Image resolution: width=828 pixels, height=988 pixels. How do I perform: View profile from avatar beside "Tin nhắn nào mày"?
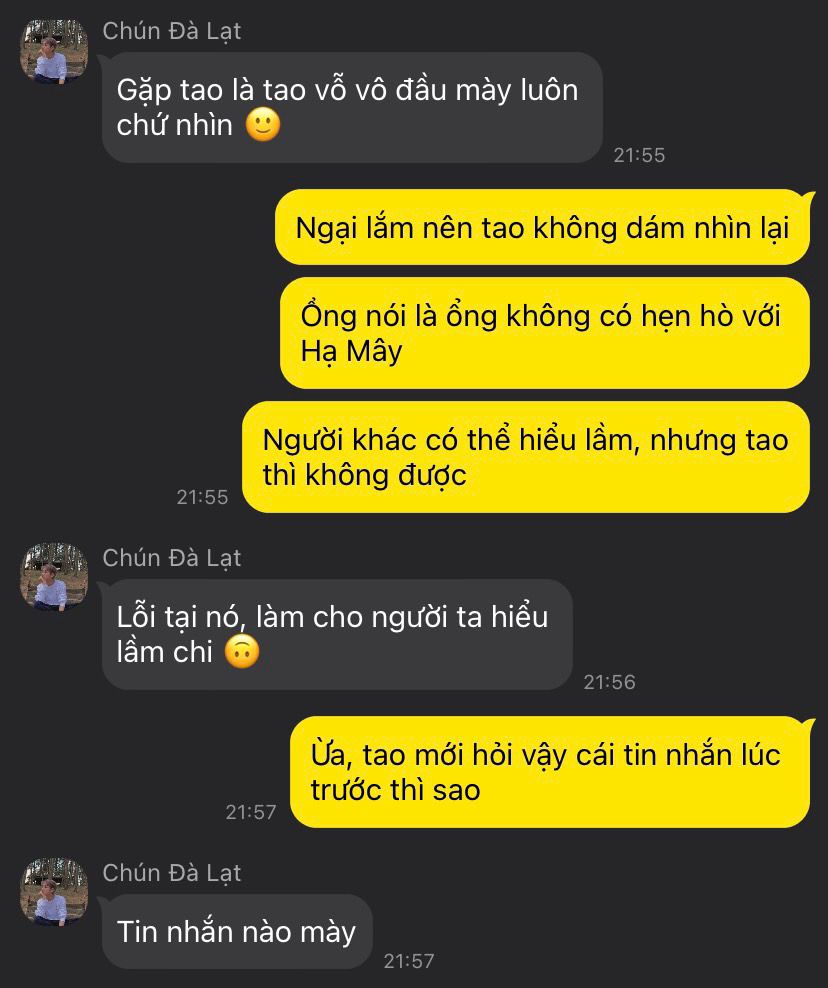tap(54, 891)
